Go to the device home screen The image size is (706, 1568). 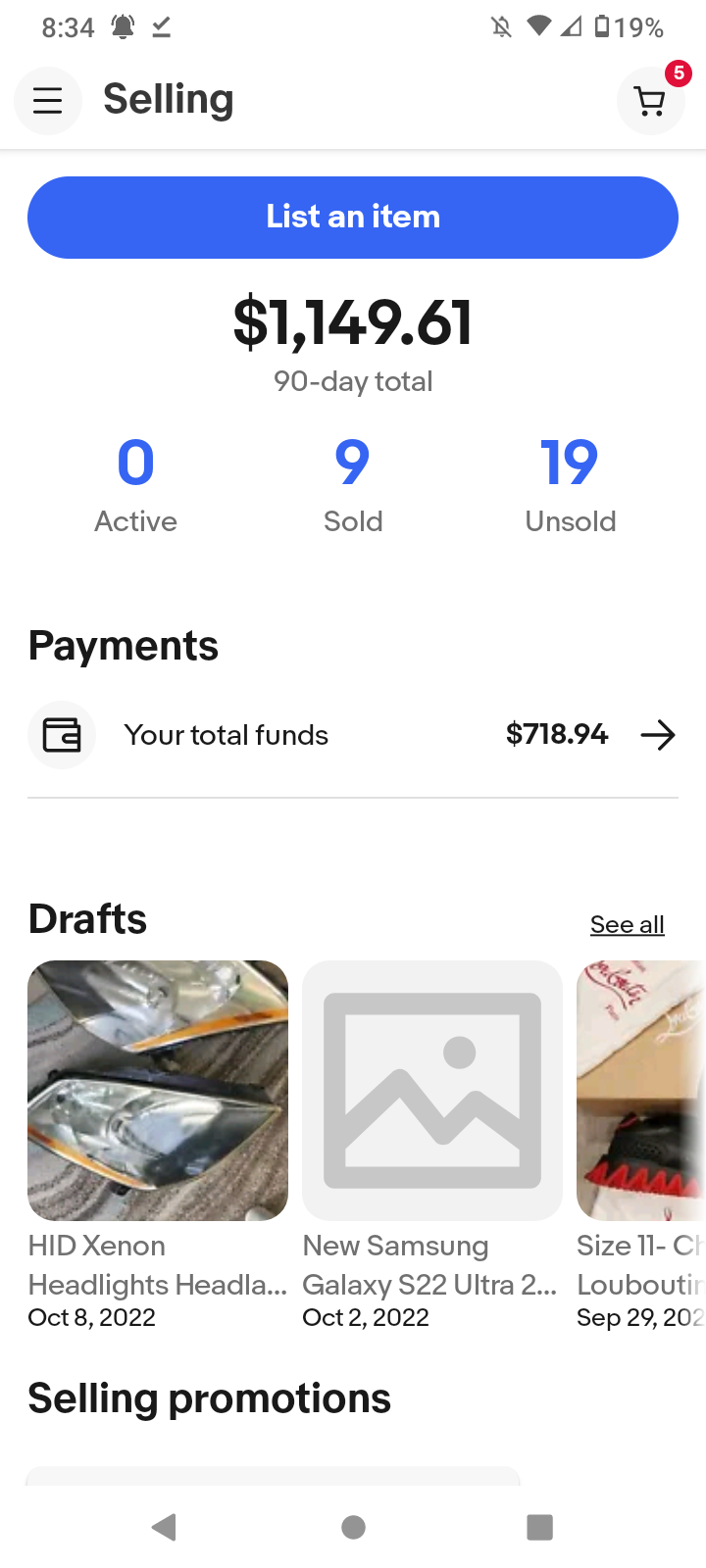353,1527
